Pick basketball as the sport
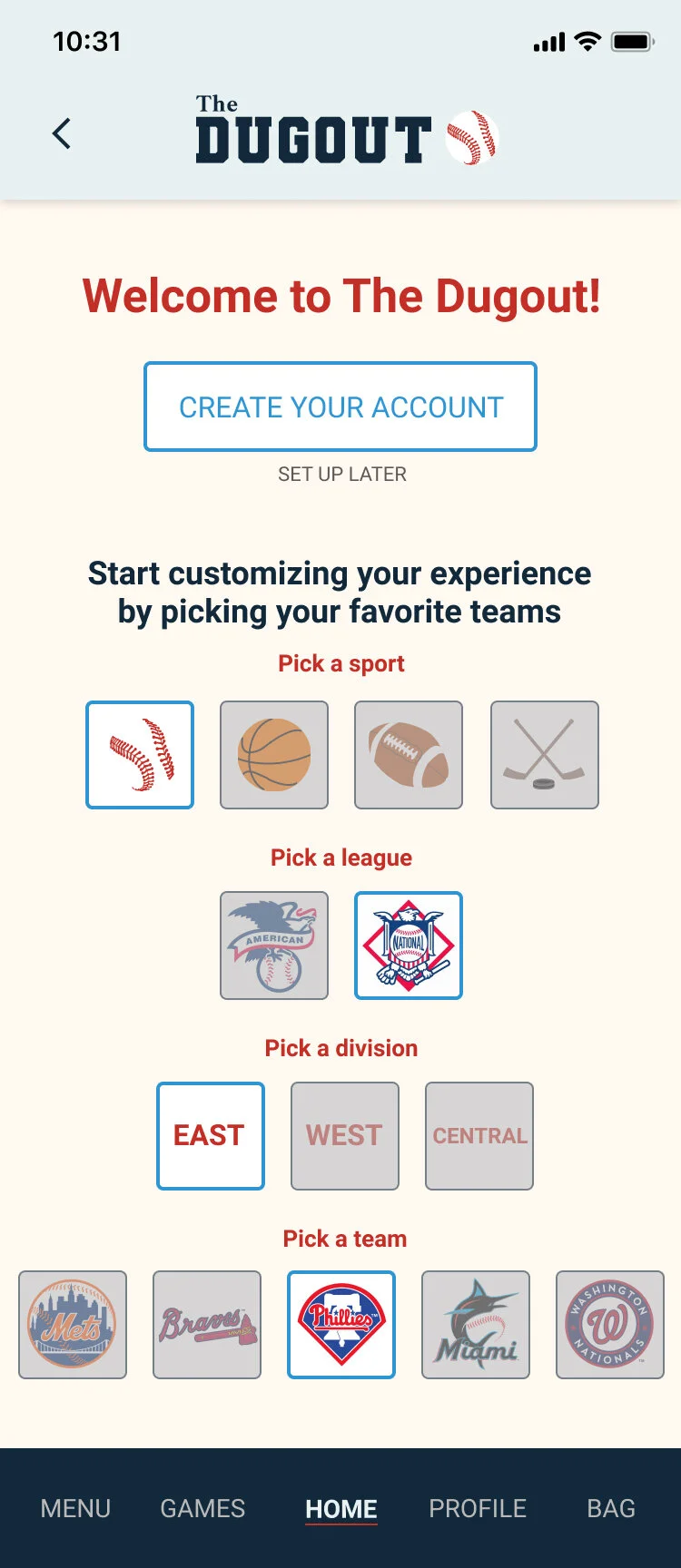 [x=274, y=755]
